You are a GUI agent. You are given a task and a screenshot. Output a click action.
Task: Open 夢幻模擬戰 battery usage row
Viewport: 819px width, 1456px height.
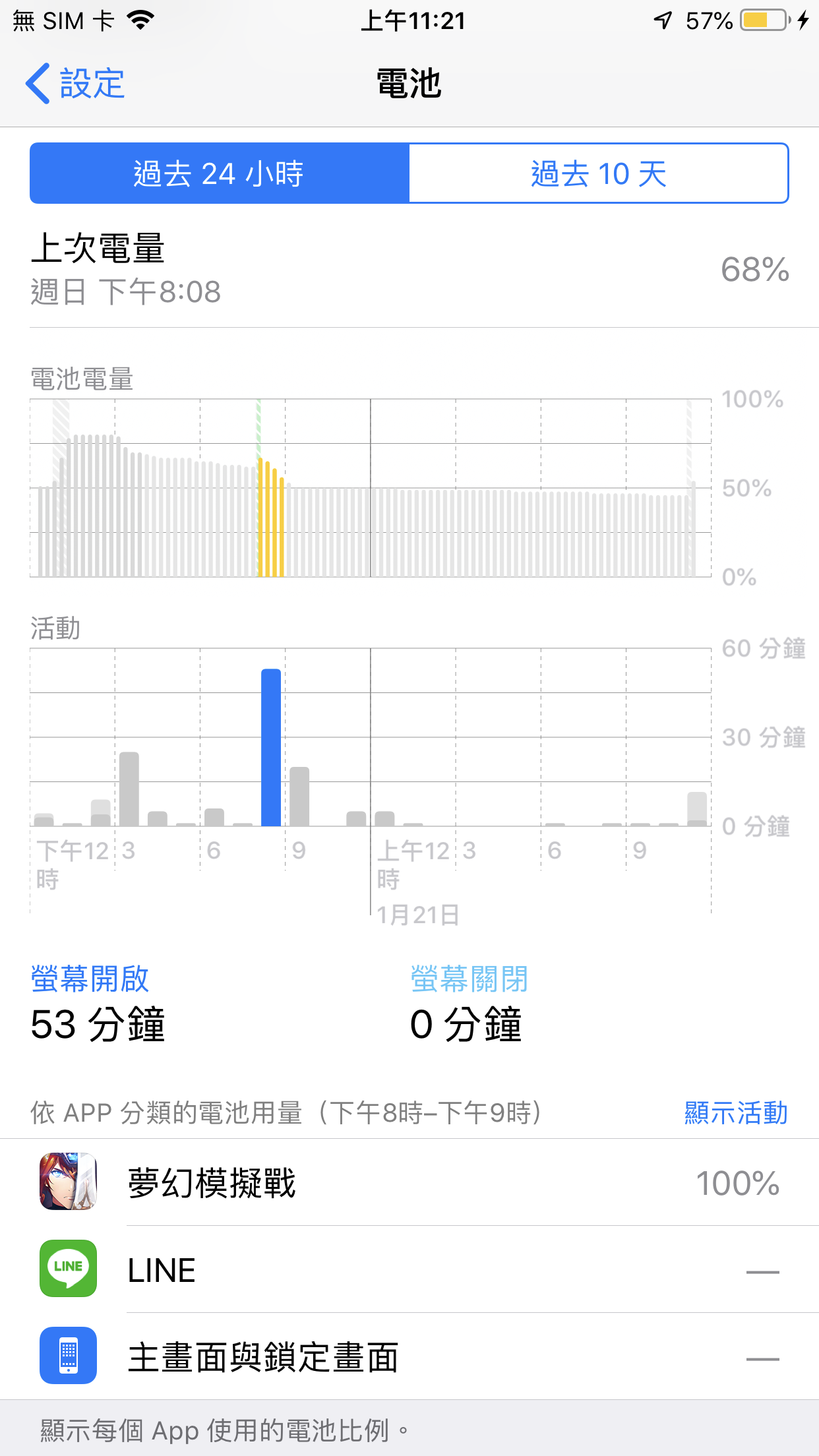[409, 1182]
